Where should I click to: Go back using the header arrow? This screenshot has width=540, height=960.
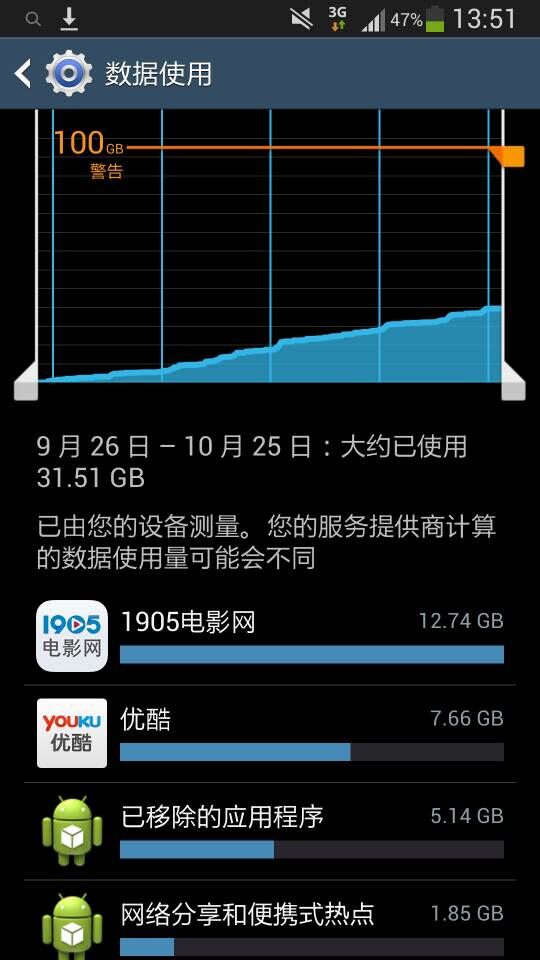23,74
